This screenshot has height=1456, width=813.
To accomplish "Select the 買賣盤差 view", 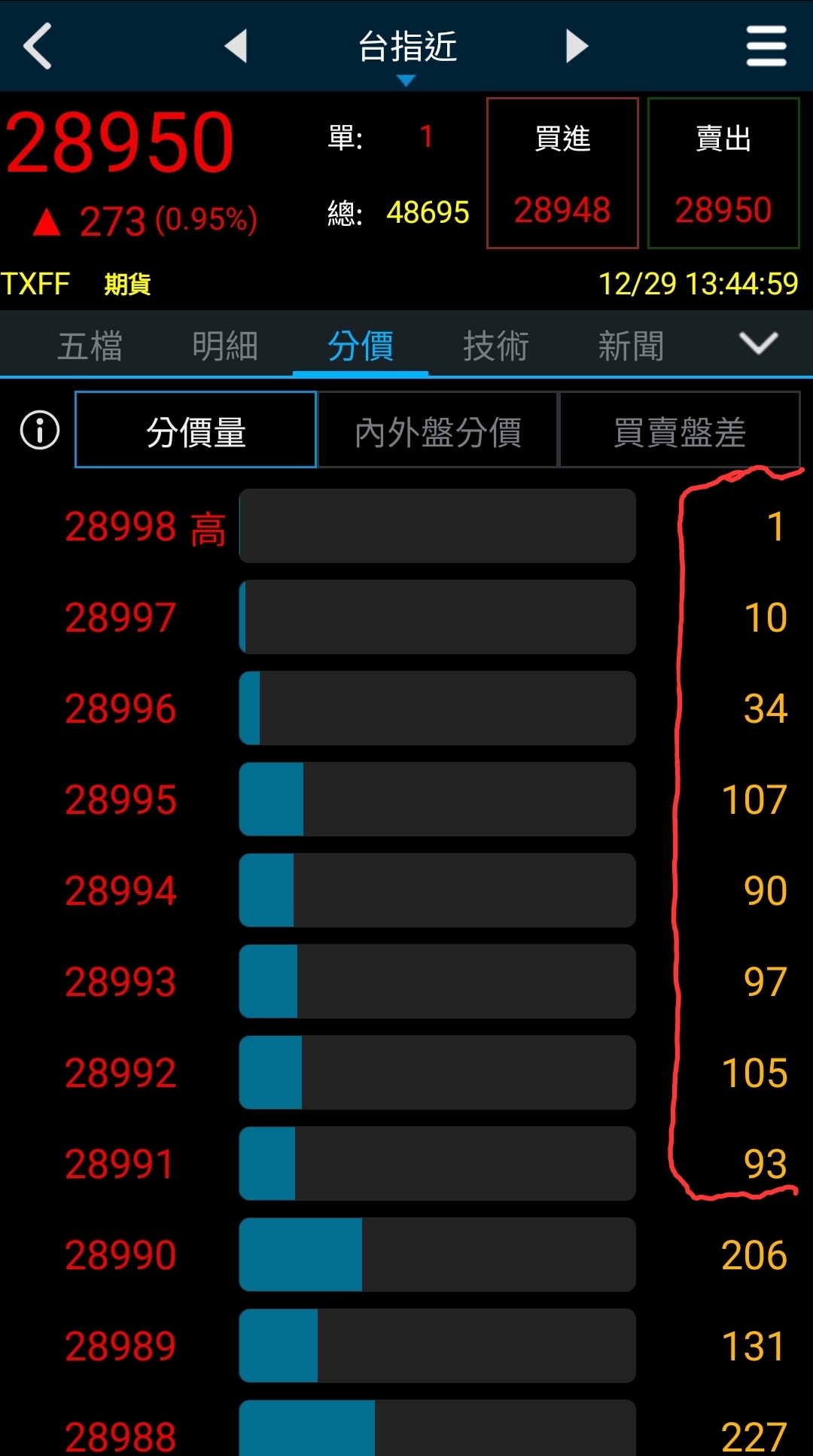I will [x=679, y=431].
